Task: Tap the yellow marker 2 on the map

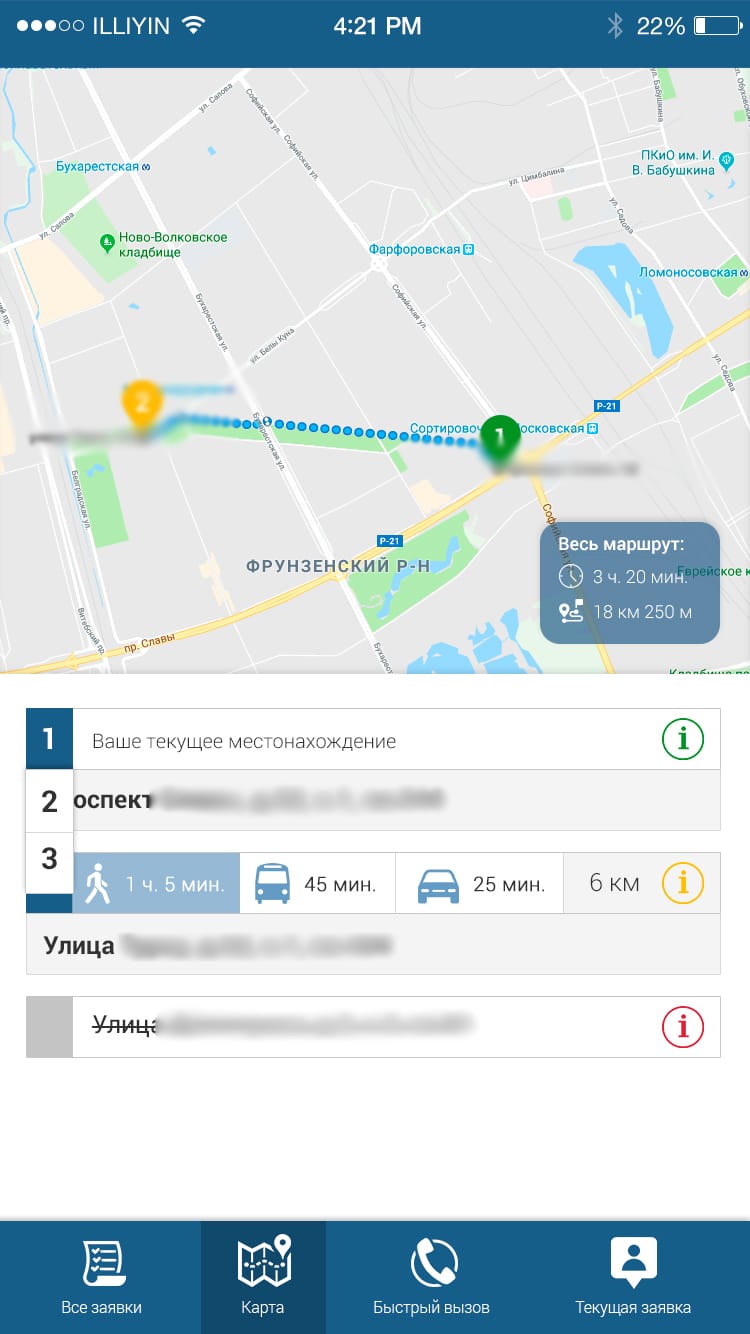Action: point(142,404)
